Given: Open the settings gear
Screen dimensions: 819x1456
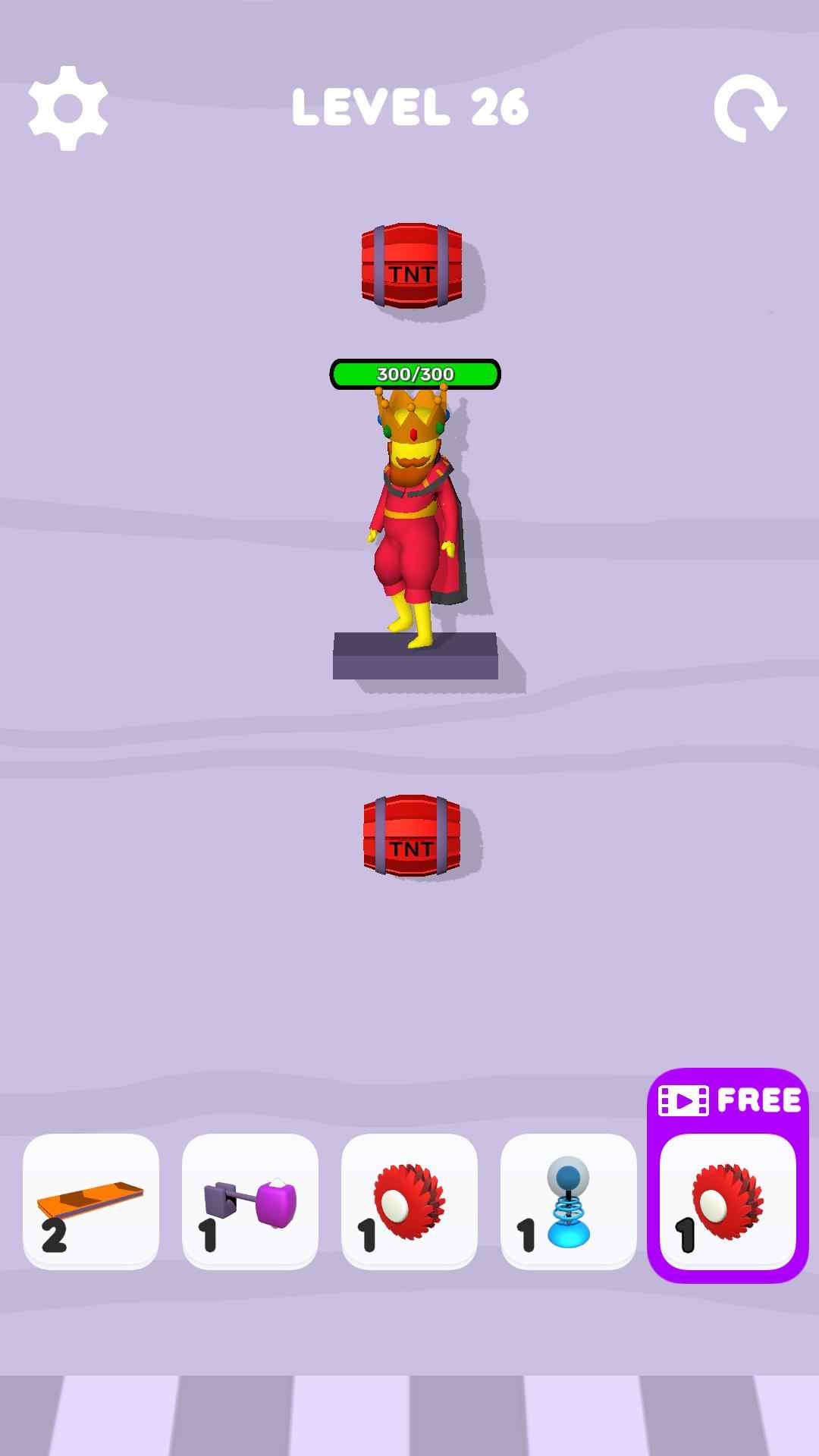Looking at the screenshot, I should tap(68, 108).
